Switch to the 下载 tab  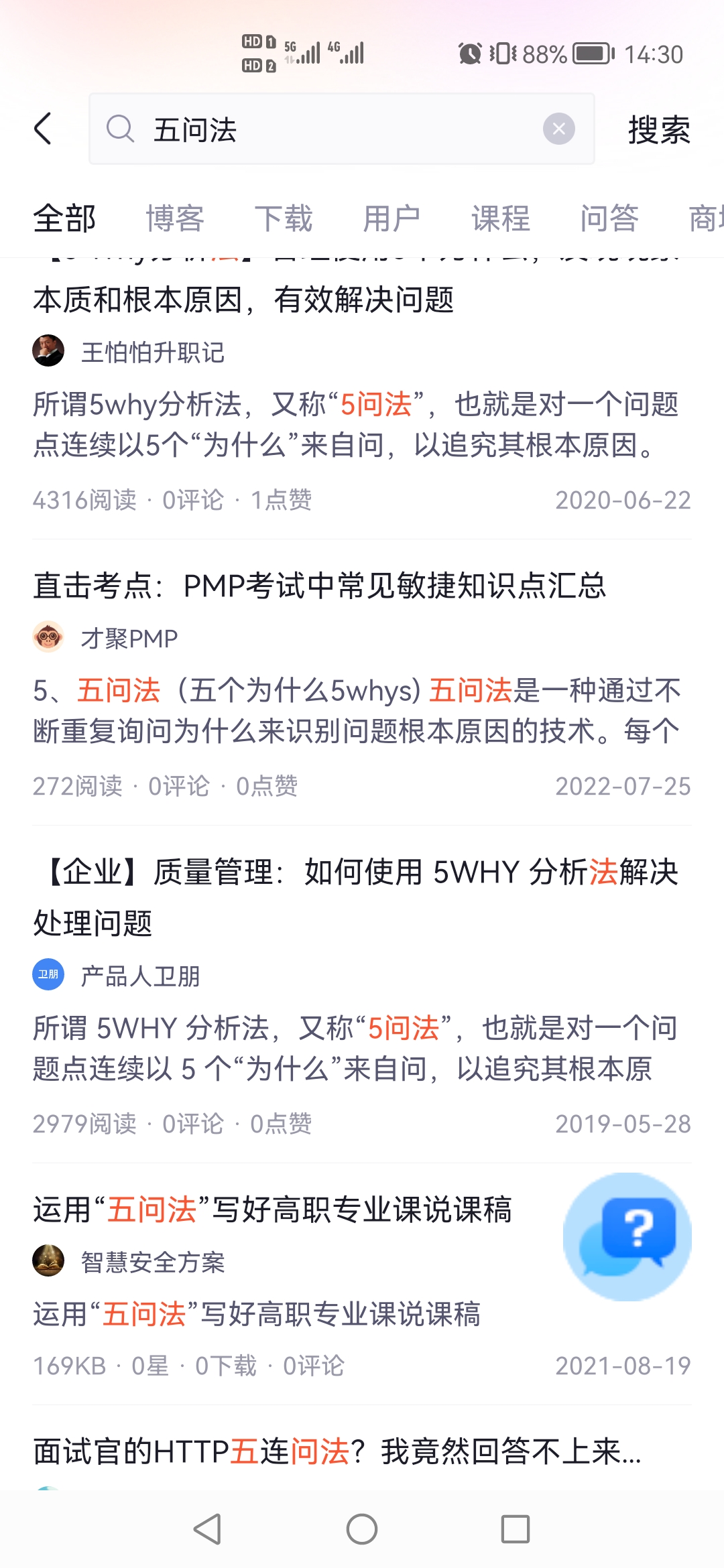284,218
